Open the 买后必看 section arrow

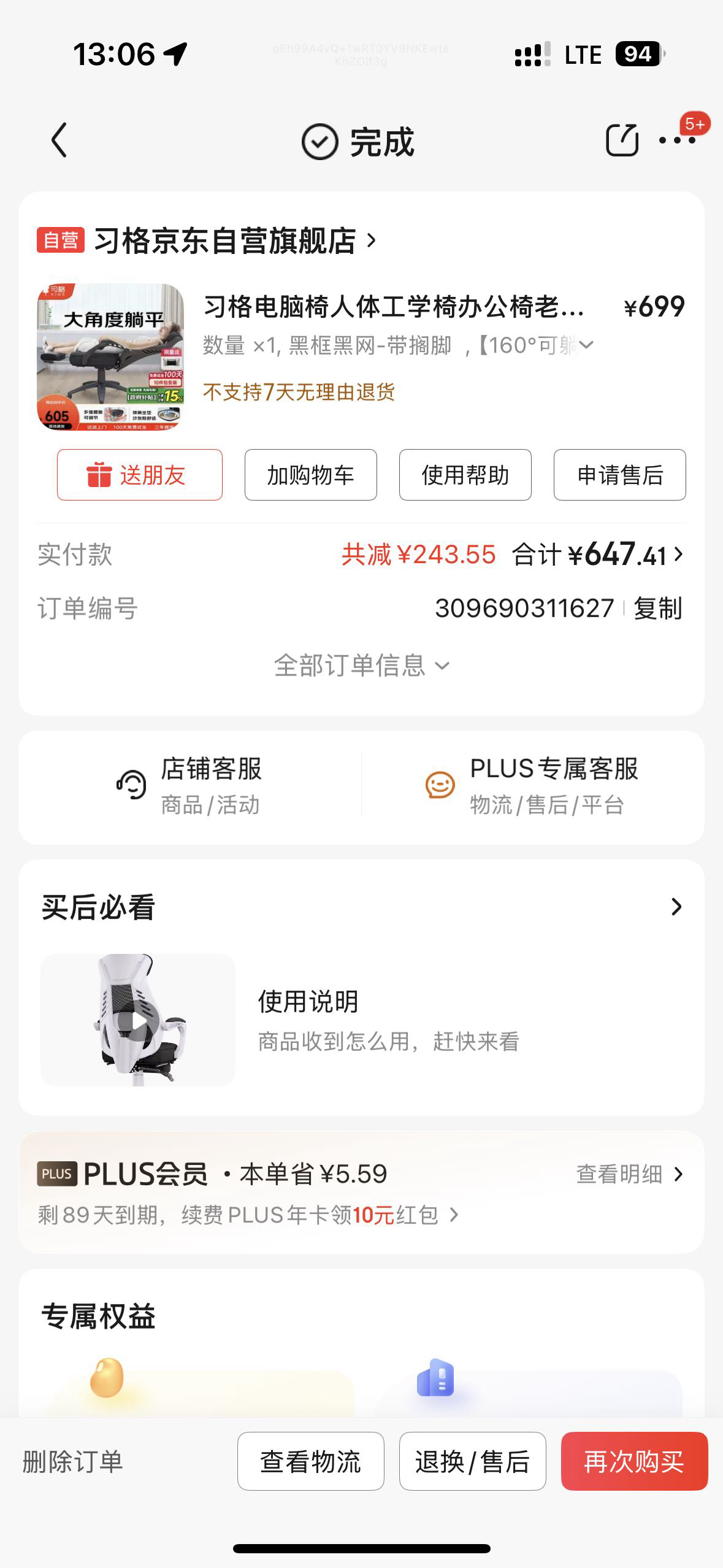(x=676, y=907)
